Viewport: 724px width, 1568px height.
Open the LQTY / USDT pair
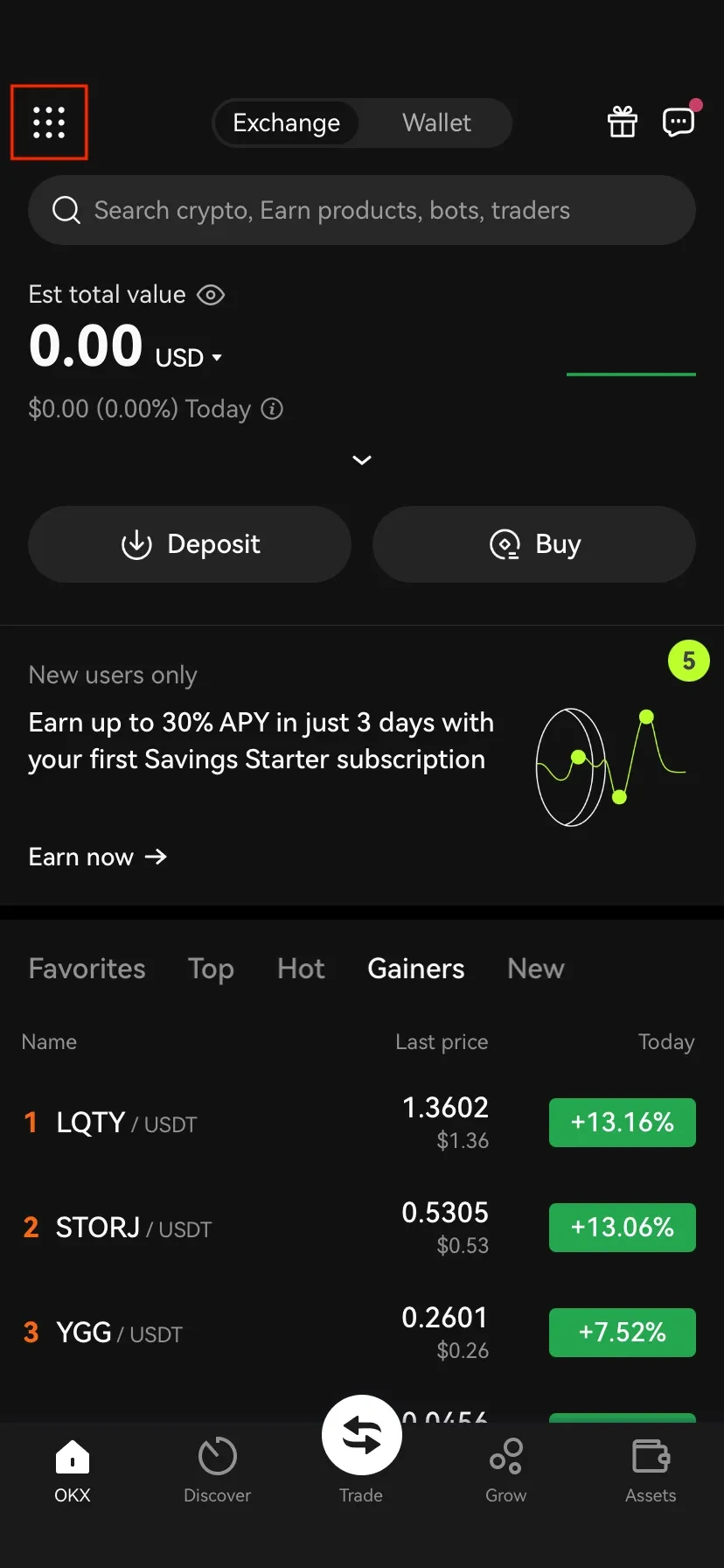[x=126, y=1123]
